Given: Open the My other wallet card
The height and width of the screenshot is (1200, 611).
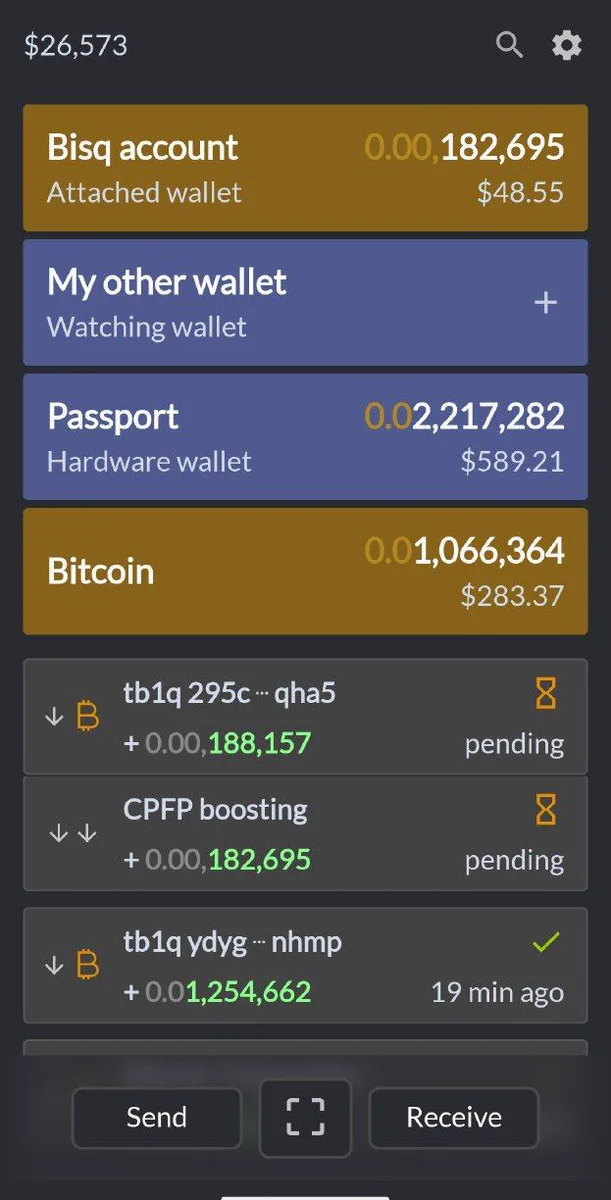Looking at the screenshot, I should [x=280, y=302].
